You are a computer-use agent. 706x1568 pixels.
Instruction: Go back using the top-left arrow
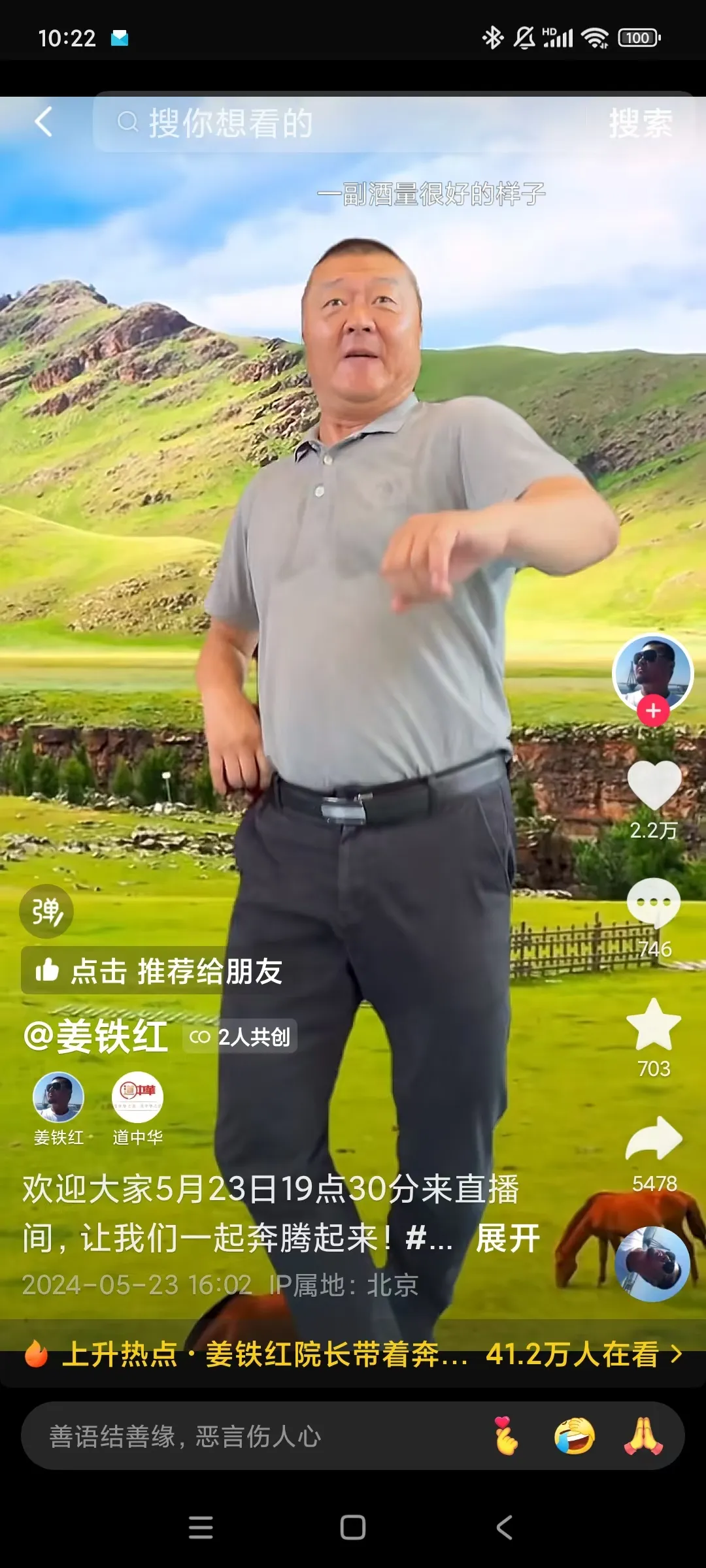coord(43,122)
